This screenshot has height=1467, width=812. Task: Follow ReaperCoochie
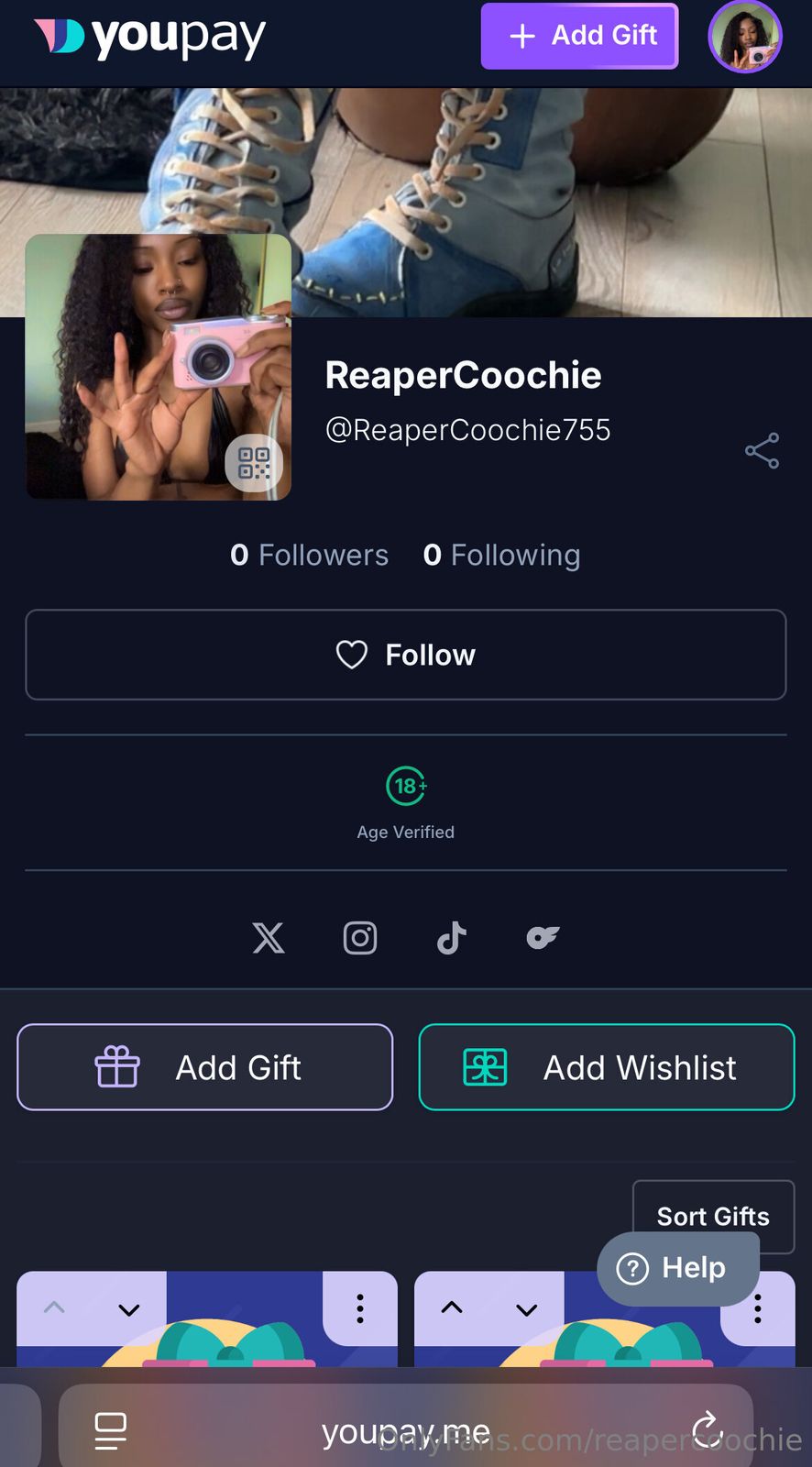click(405, 655)
